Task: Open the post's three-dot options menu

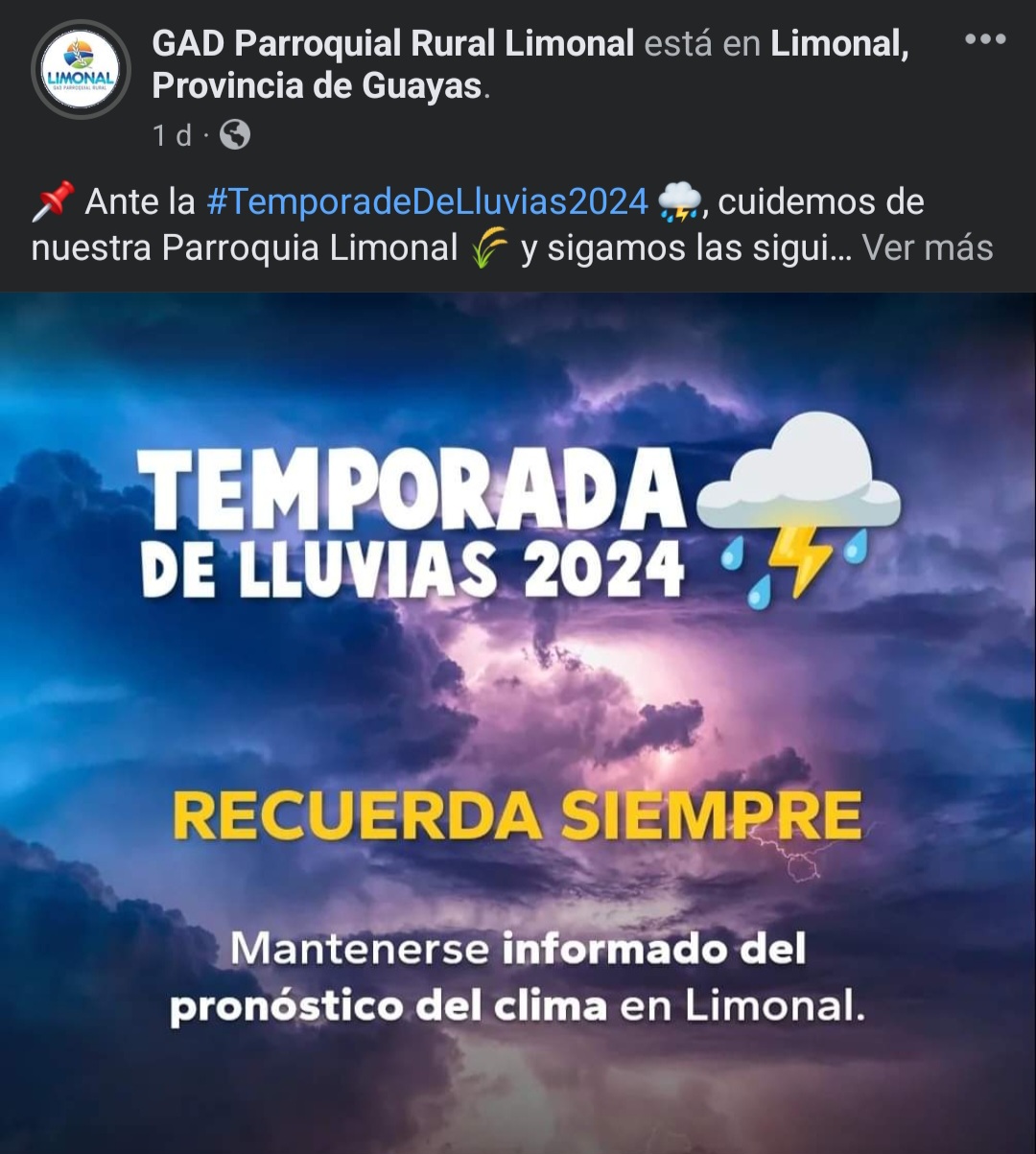Action: (x=985, y=39)
